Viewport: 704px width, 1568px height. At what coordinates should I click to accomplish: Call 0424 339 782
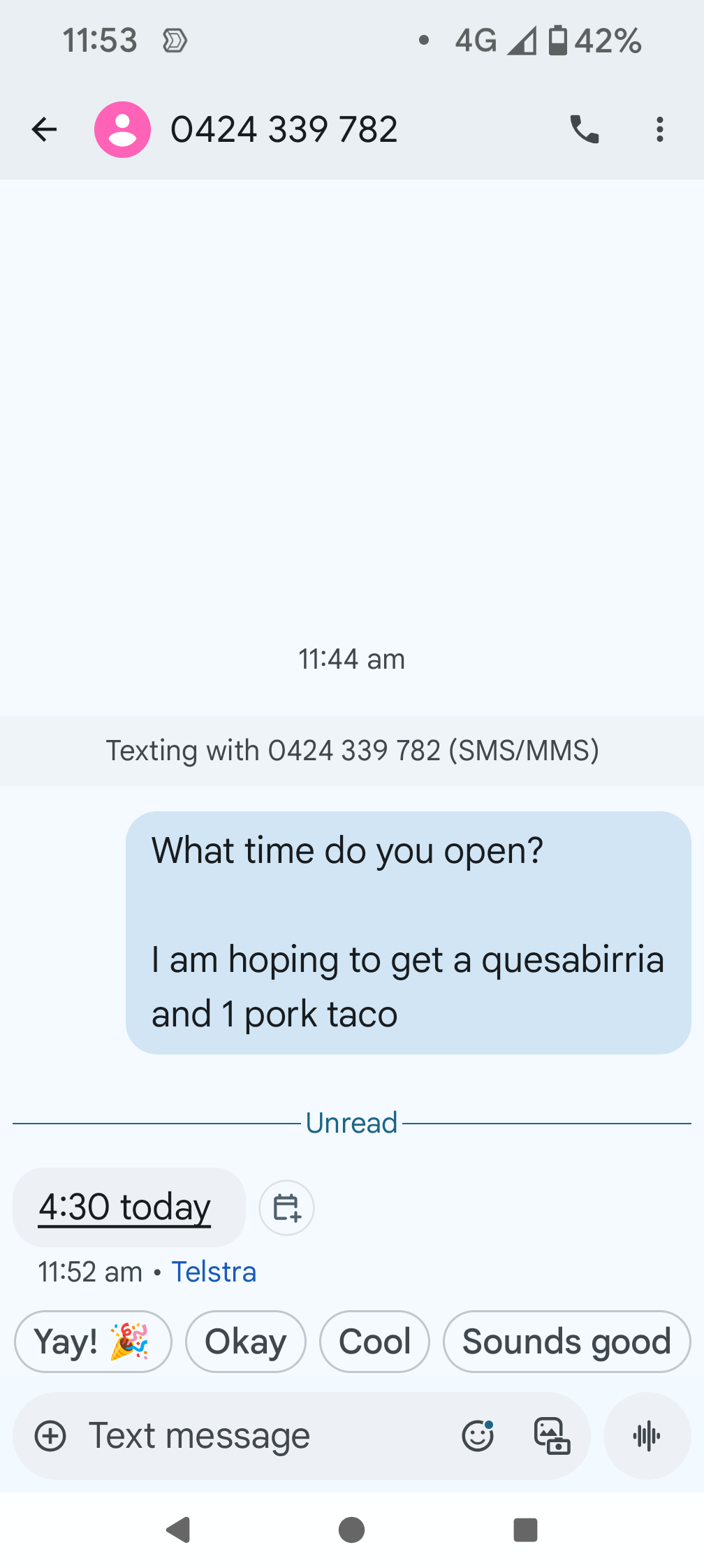(x=585, y=130)
